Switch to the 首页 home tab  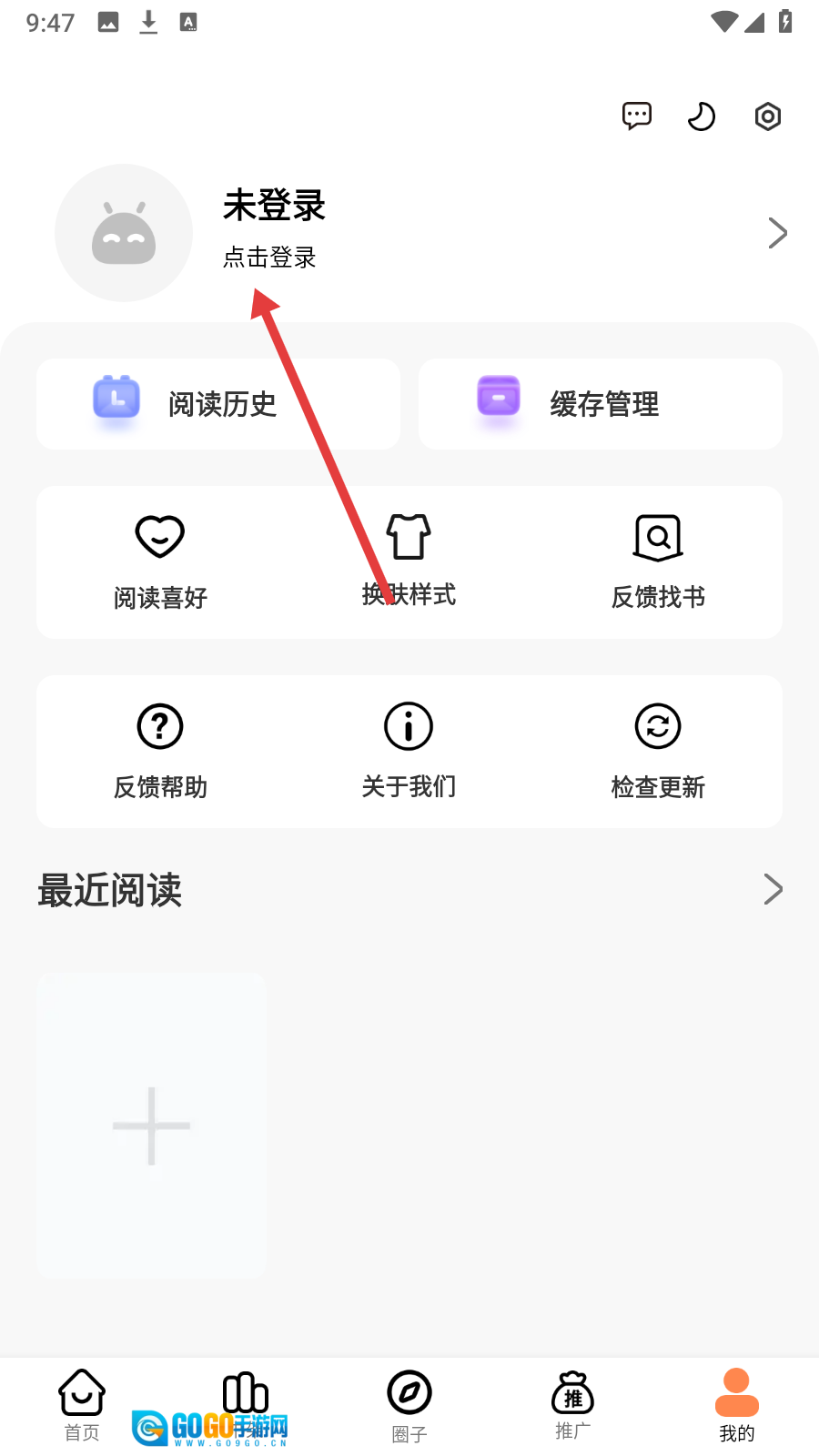[82, 1406]
